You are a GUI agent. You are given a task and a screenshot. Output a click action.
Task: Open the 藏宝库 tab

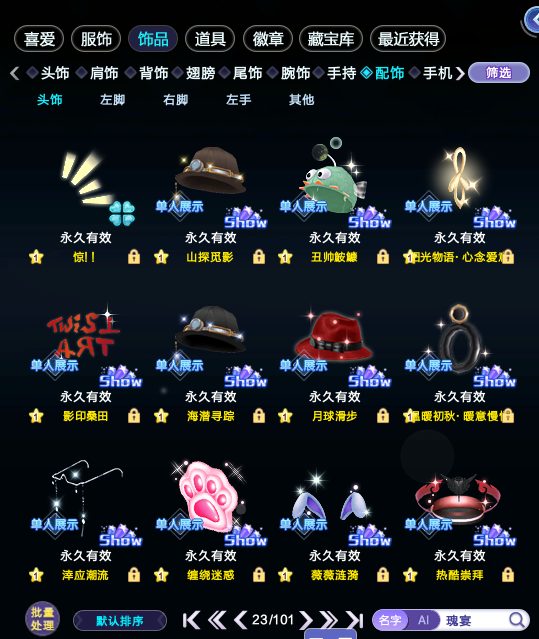click(x=330, y=39)
